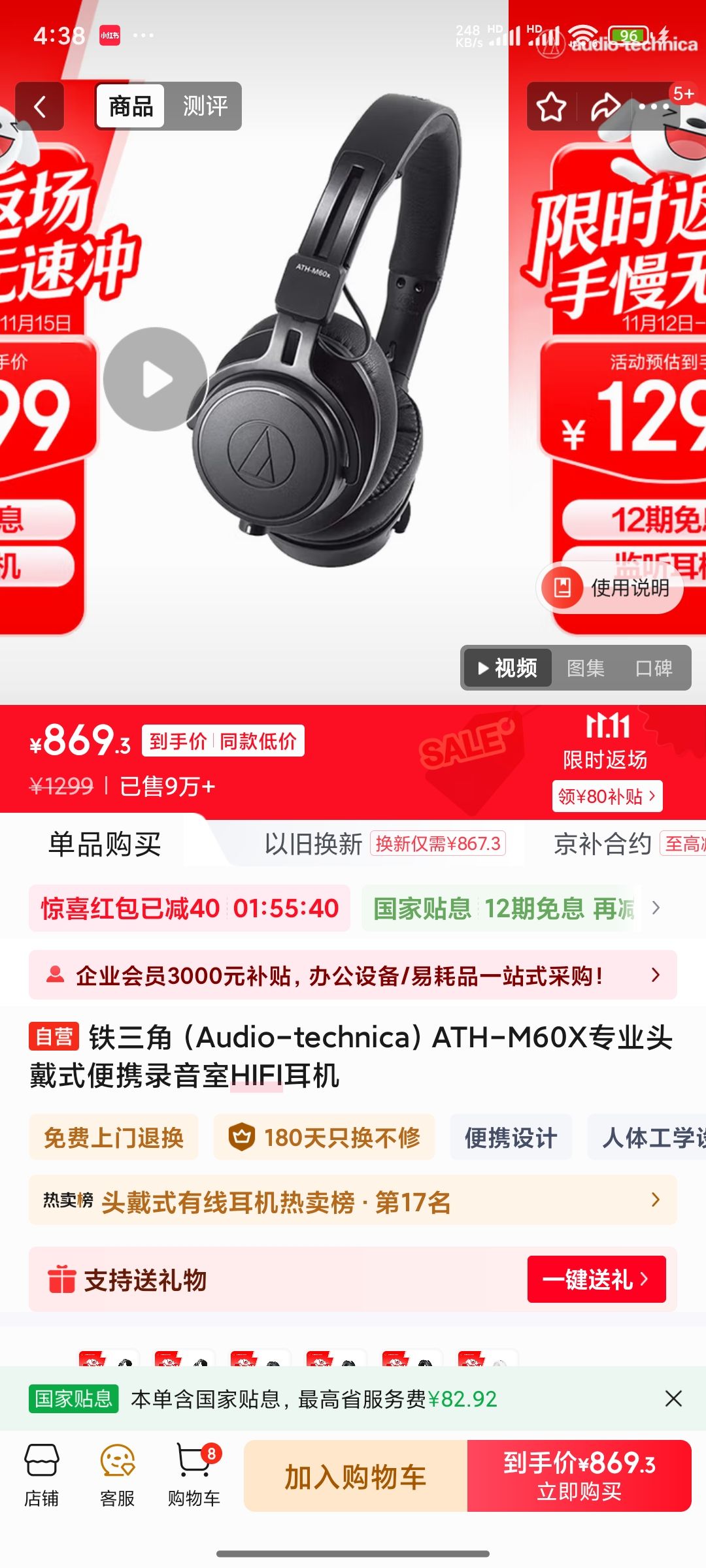Tap the back arrow to return
This screenshot has height=1568, width=706.
(x=41, y=106)
